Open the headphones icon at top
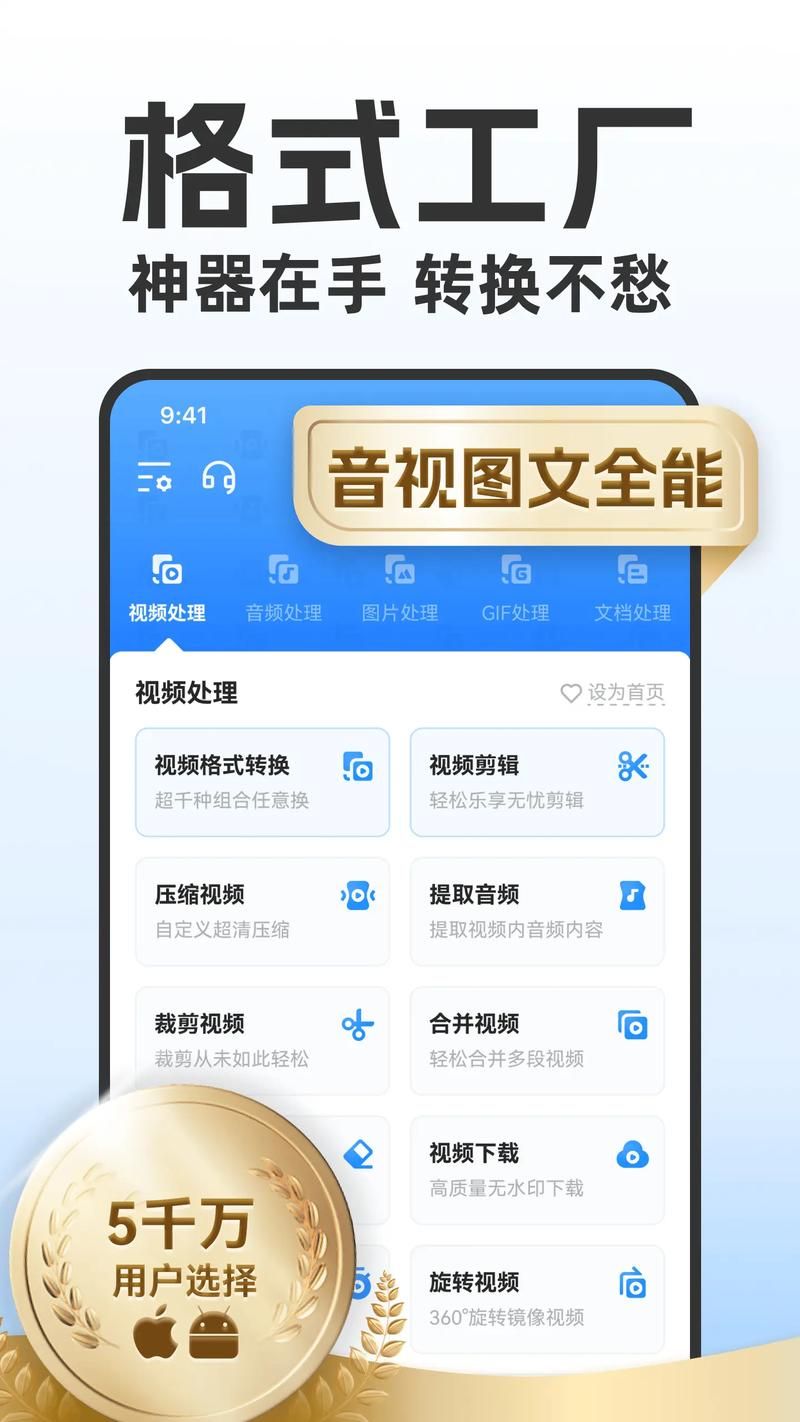This screenshot has height=1422, width=800. point(218,480)
